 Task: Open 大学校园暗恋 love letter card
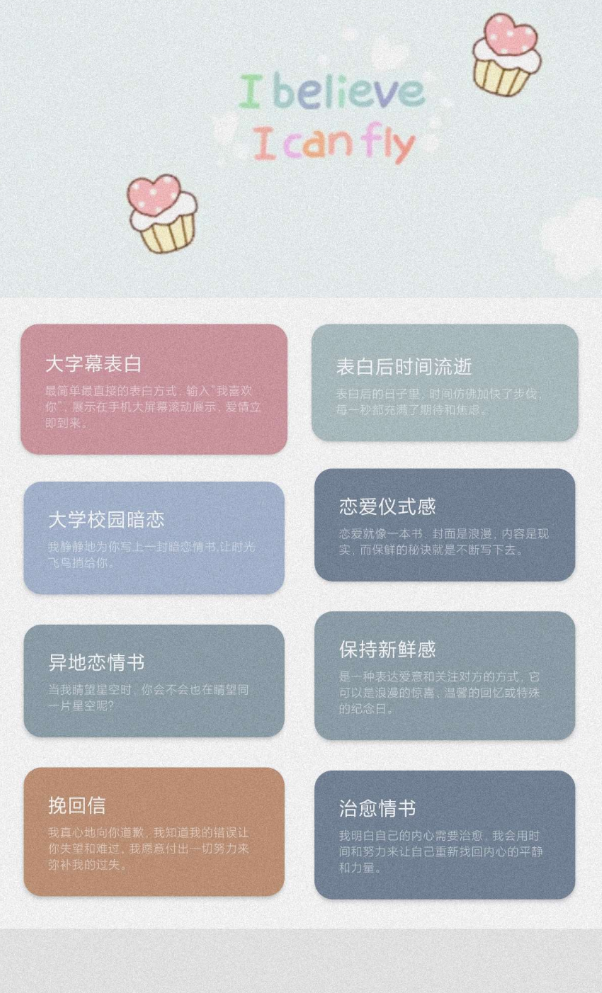pyautogui.click(x=154, y=538)
